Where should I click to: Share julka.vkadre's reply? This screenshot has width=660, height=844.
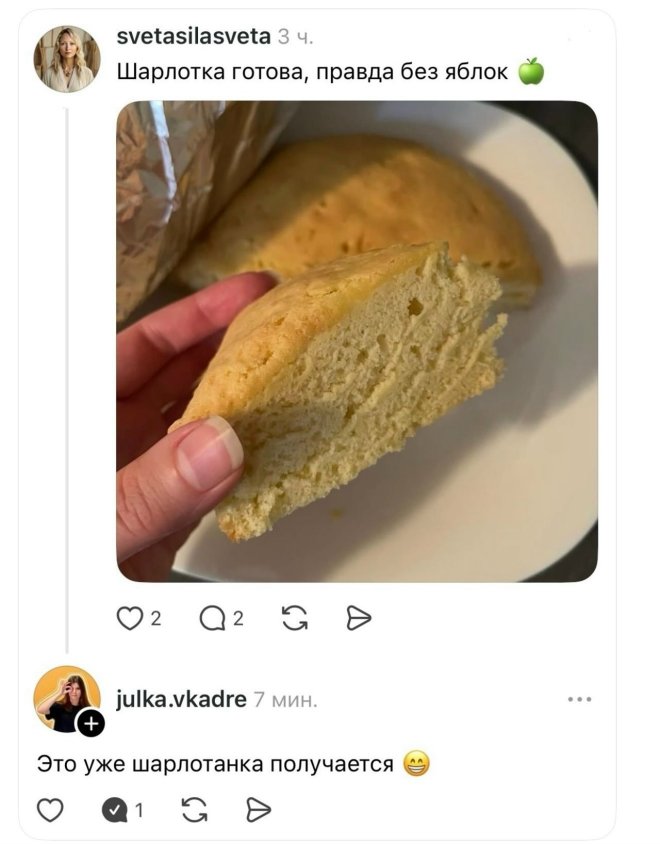pos(258,809)
